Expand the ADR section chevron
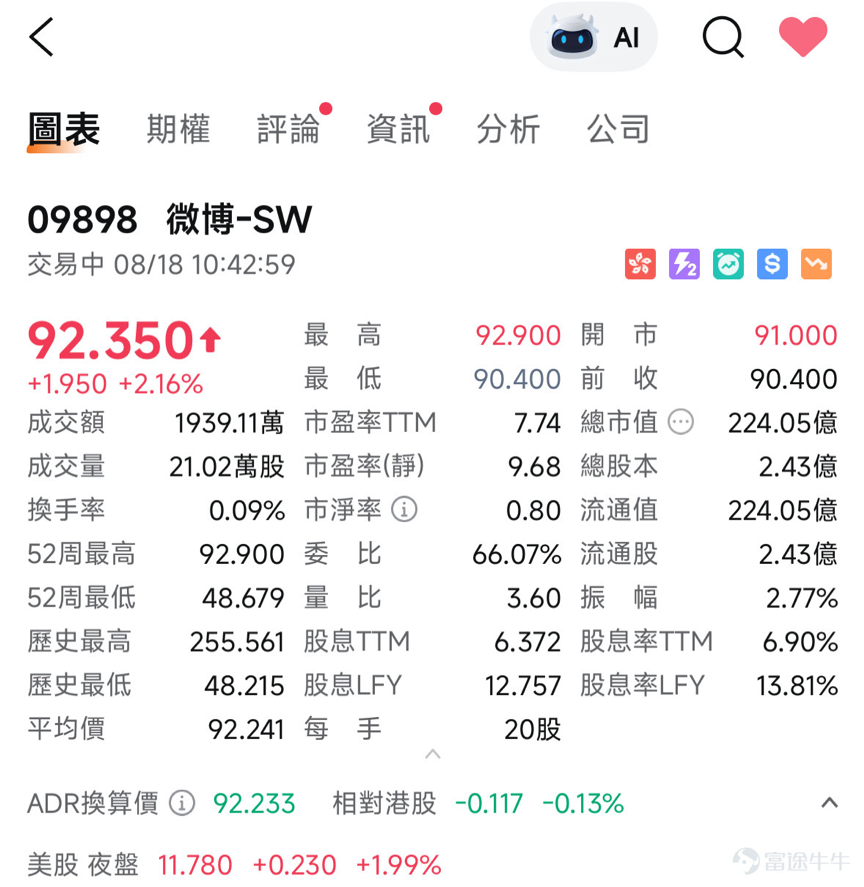 pos(829,802)
